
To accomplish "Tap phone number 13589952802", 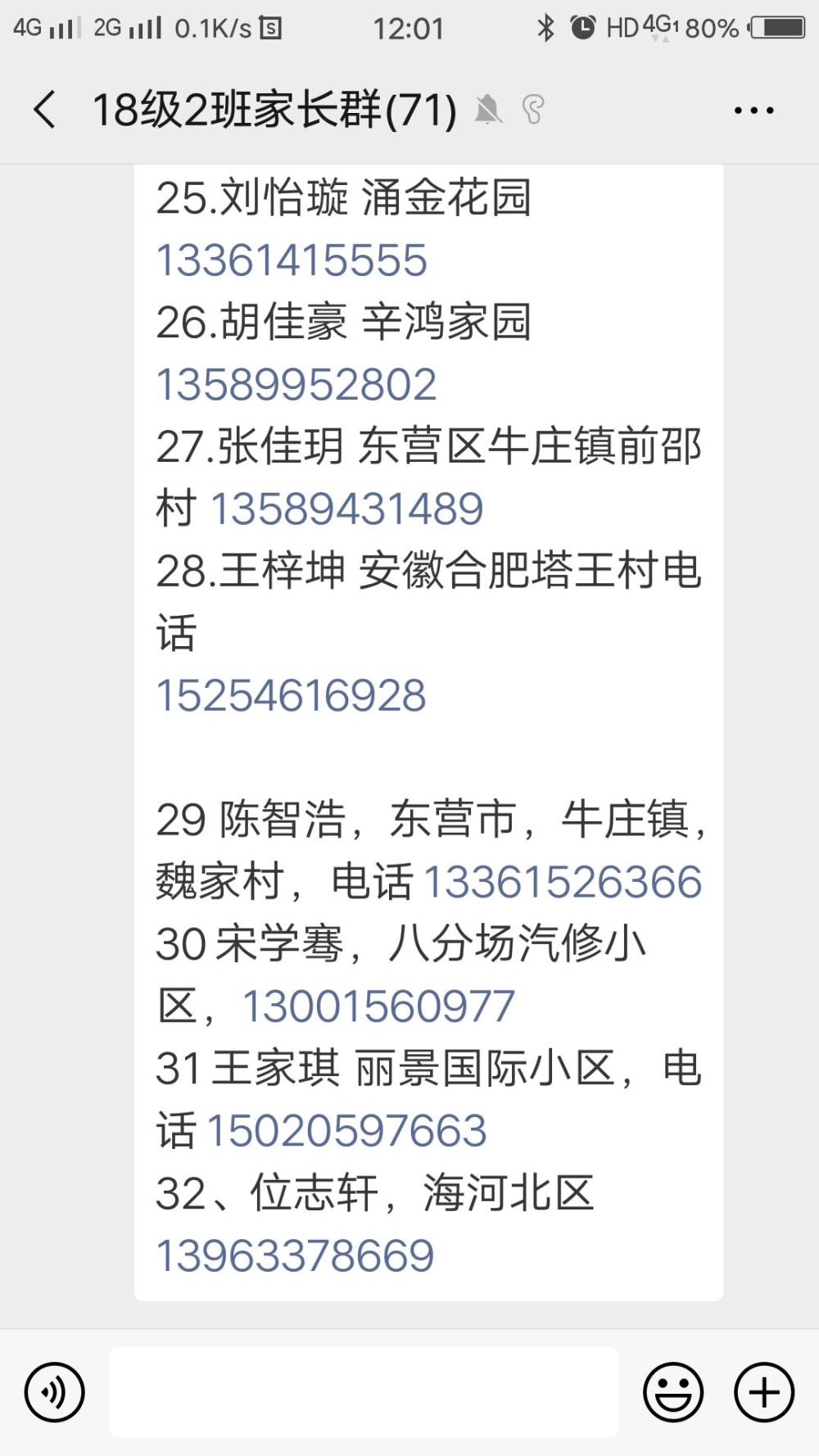I will tap(296, 385).
